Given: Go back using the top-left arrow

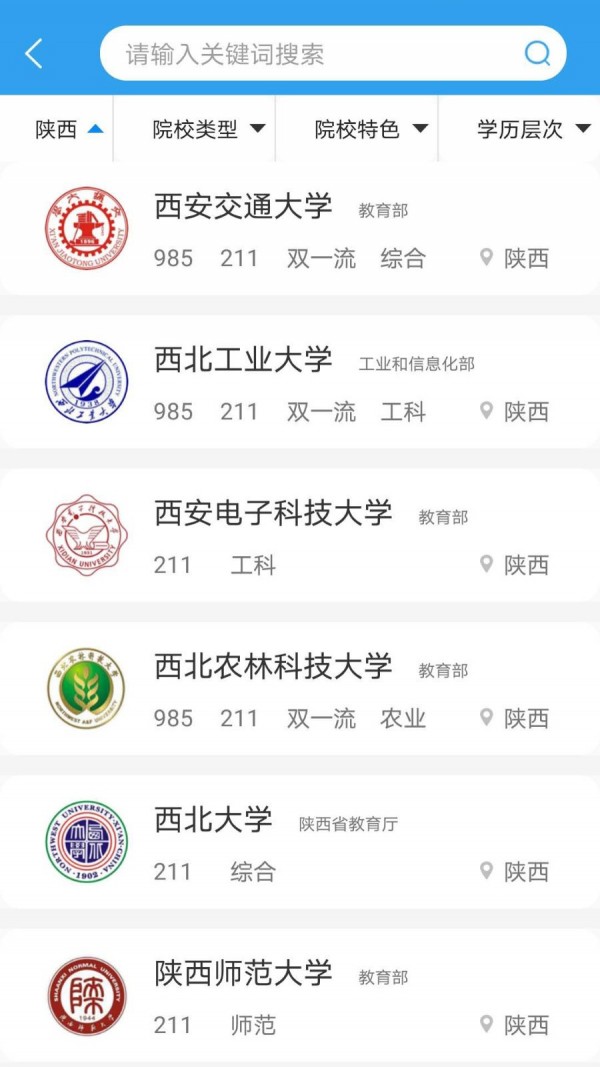Looking at the screenshot, I should click(x=33, y=54).
